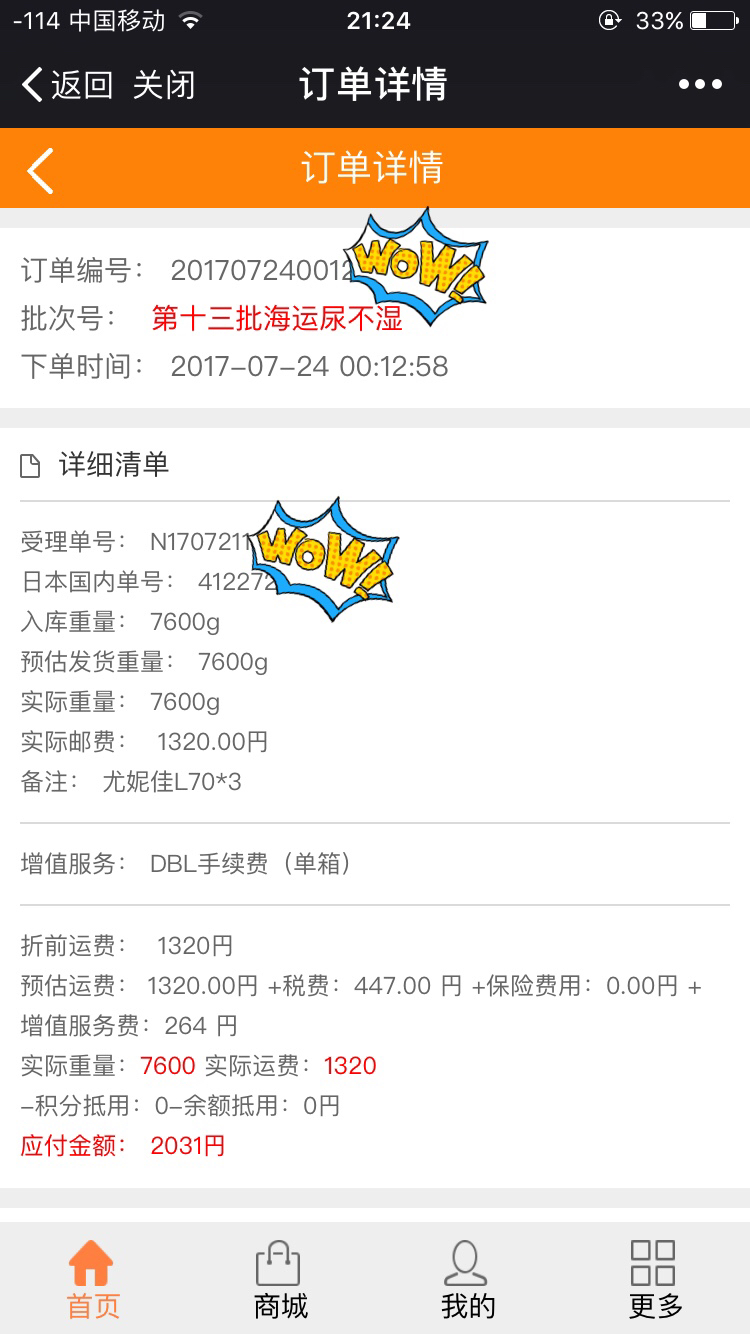Screen dimensions: 750x1334
Task: Tap 关闭 to close the page
Action: [164, 85]
